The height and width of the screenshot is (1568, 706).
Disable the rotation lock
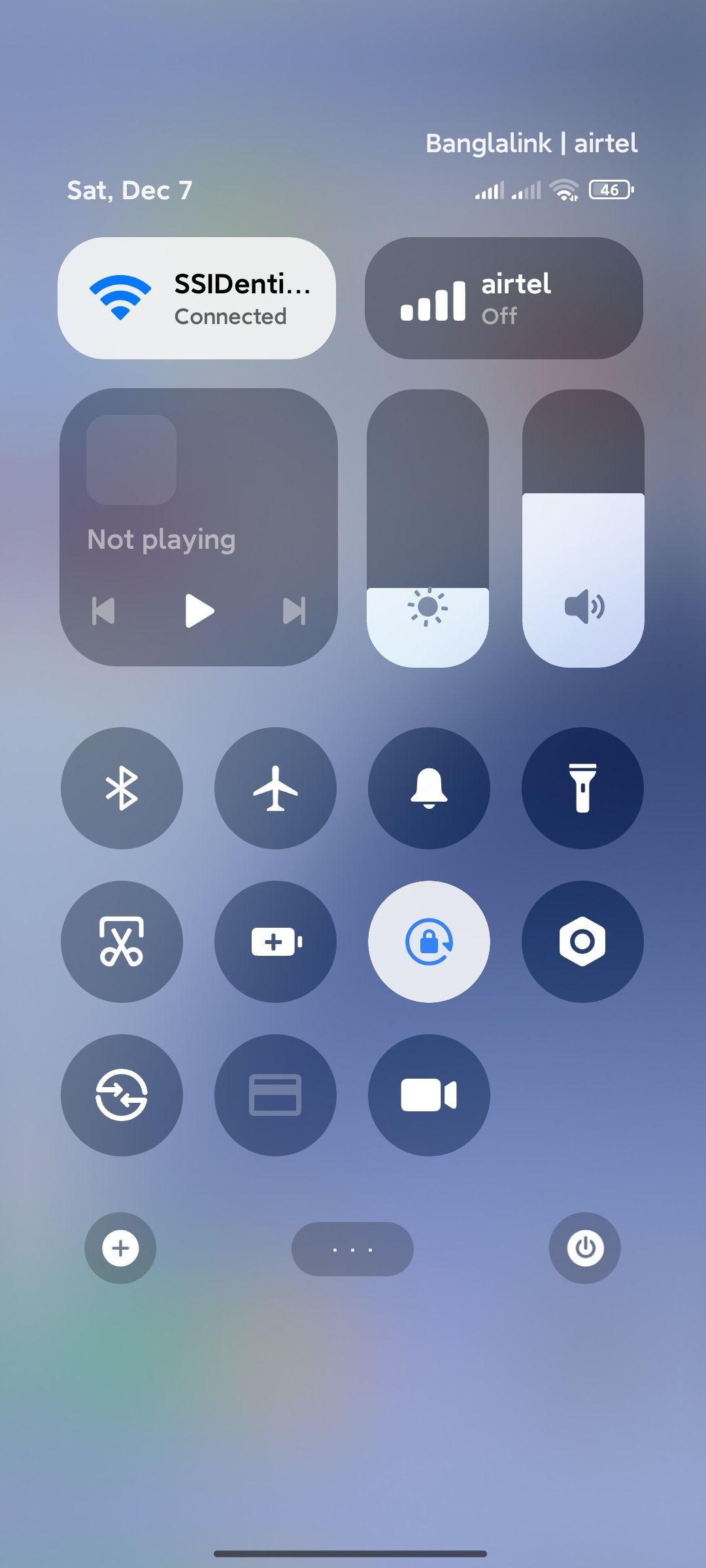[x=429, y=941]
